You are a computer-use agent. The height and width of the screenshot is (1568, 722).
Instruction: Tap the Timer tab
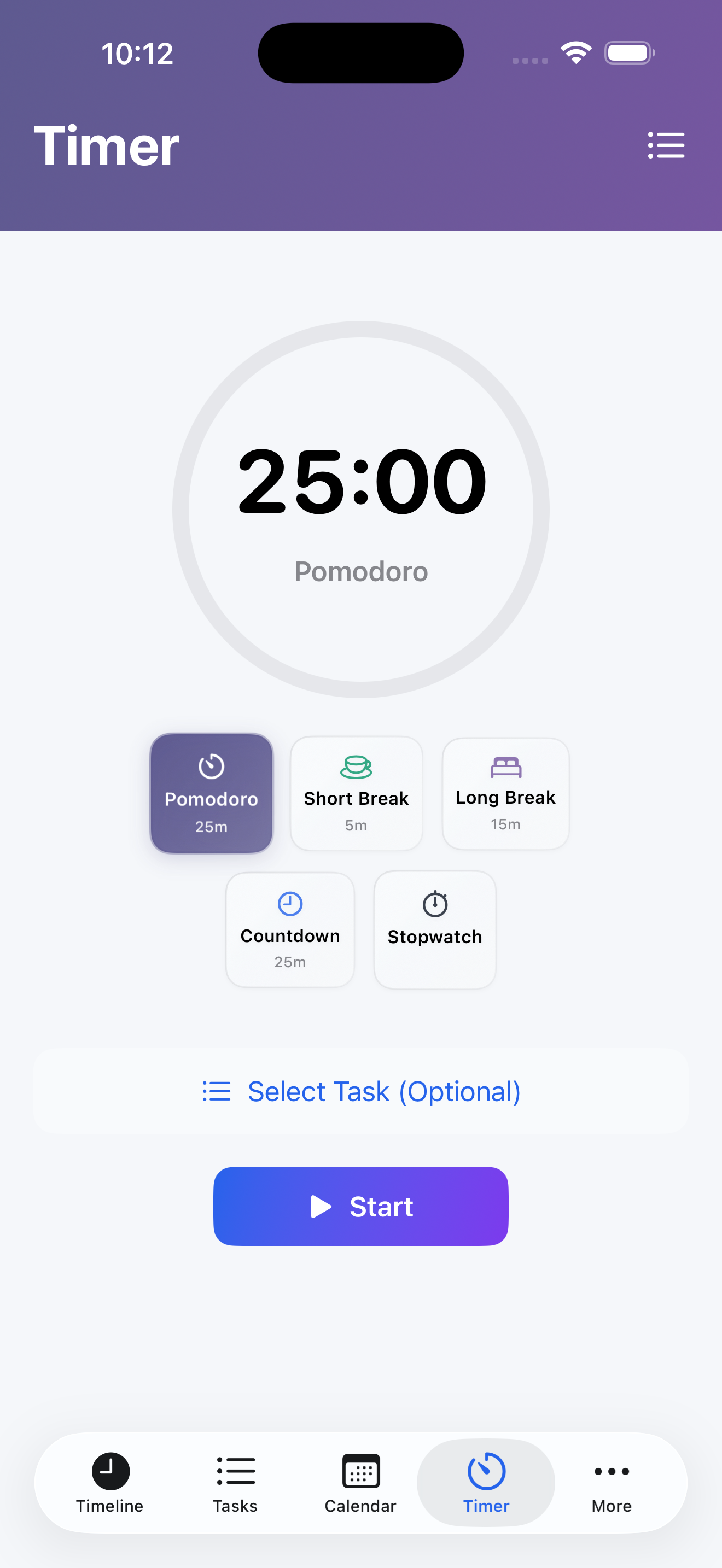(x=486, y=1483)
